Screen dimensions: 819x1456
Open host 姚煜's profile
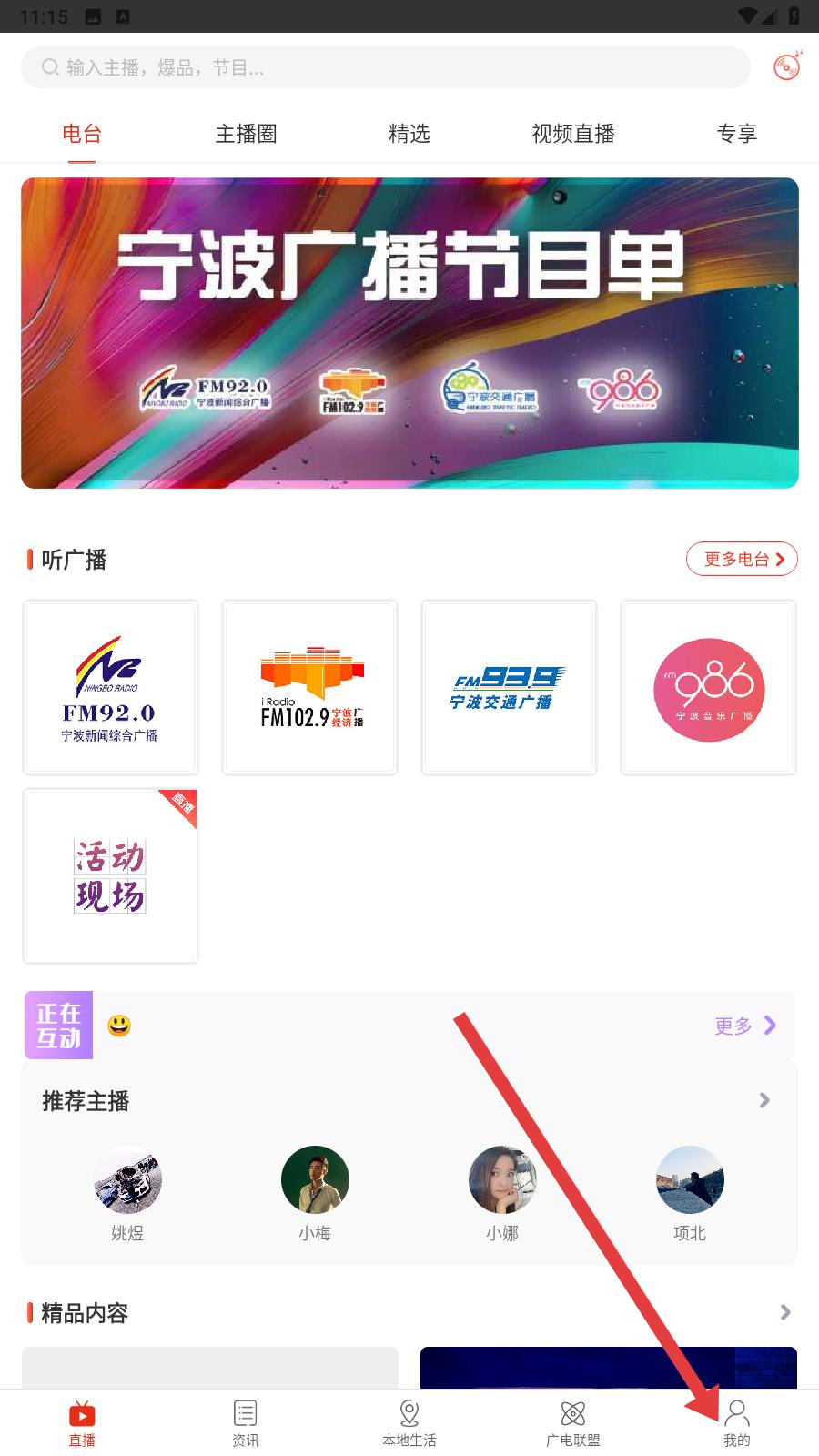point(127,1181)
